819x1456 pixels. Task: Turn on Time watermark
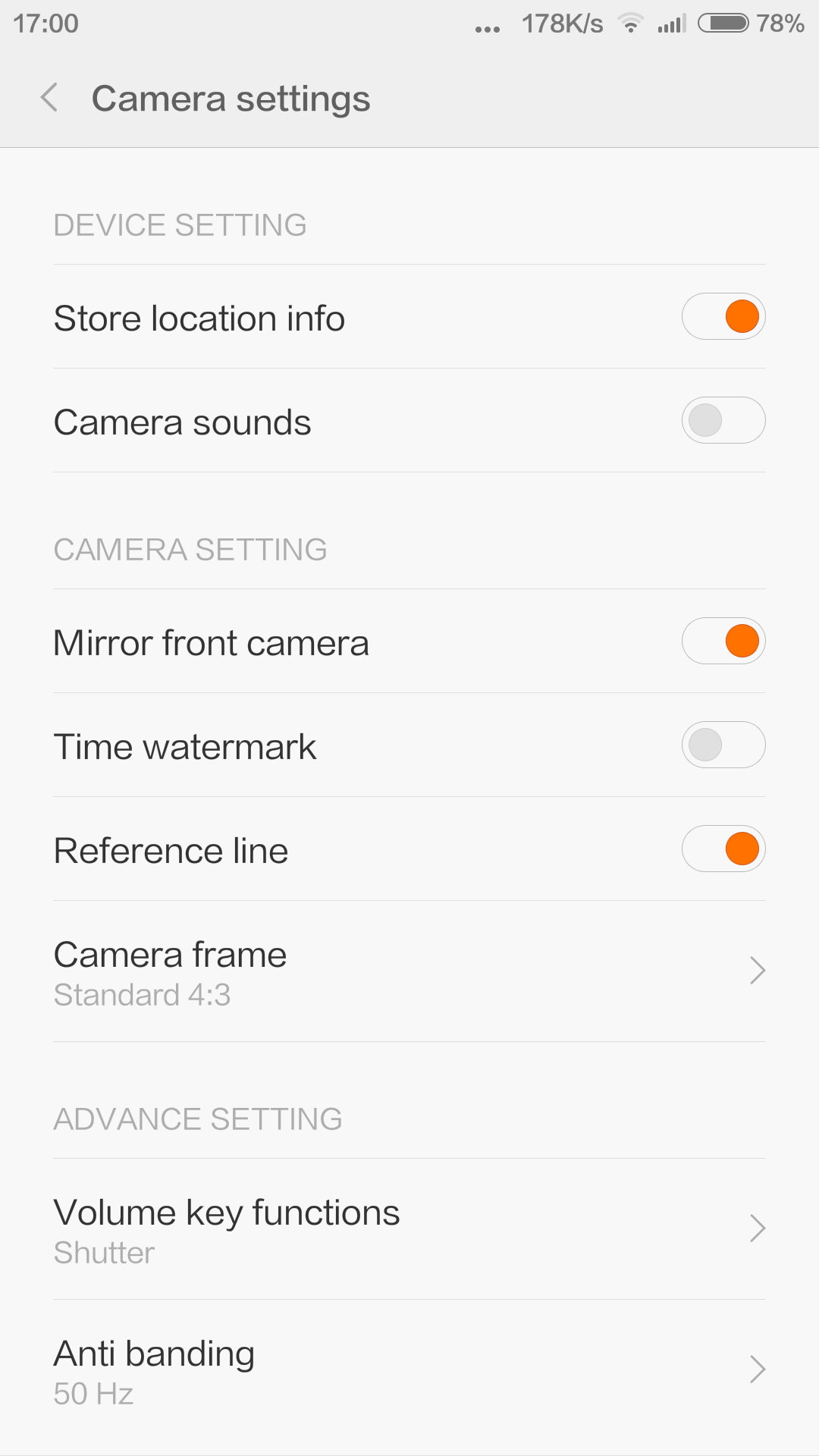pos(723,745)
